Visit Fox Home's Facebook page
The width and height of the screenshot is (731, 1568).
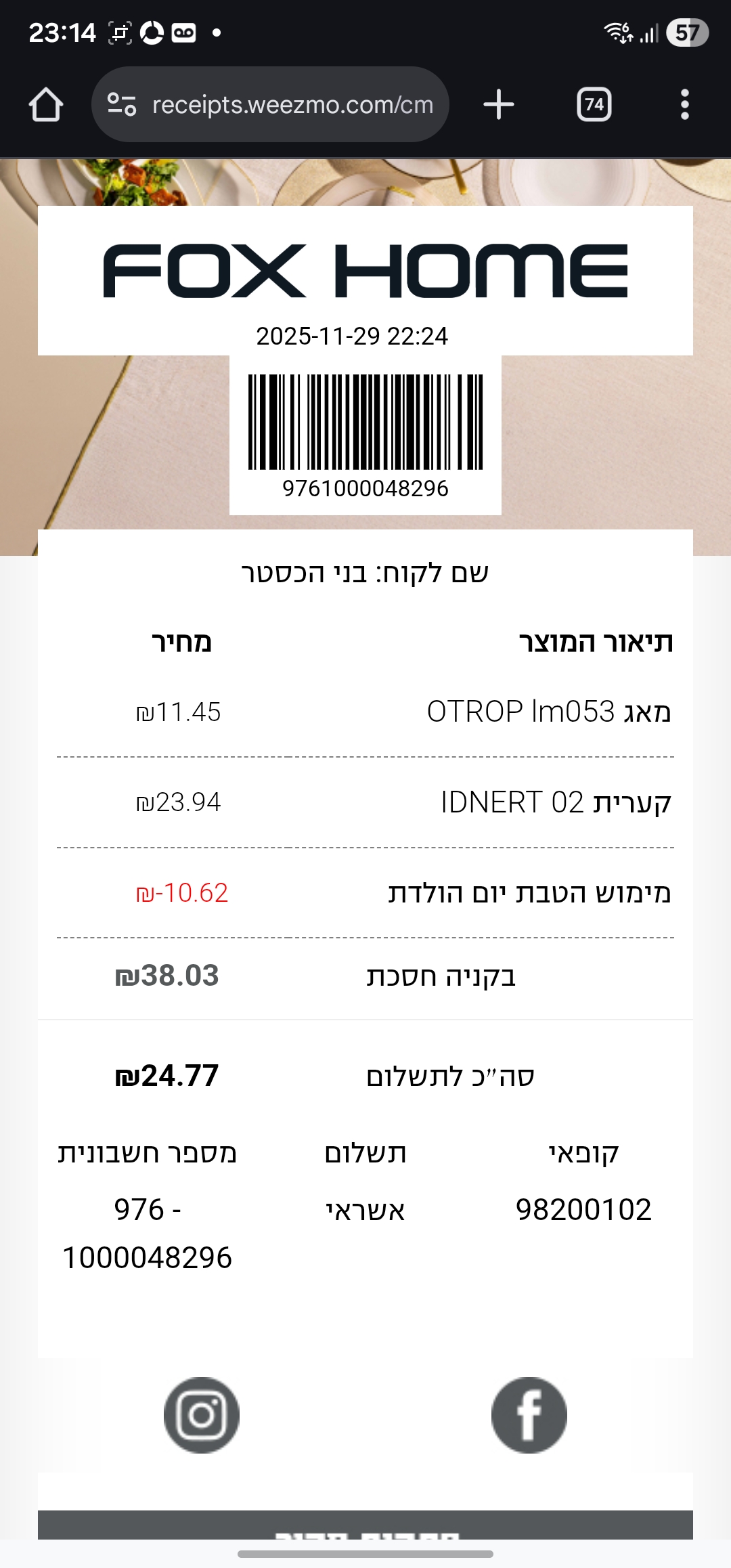(529, 1414)
